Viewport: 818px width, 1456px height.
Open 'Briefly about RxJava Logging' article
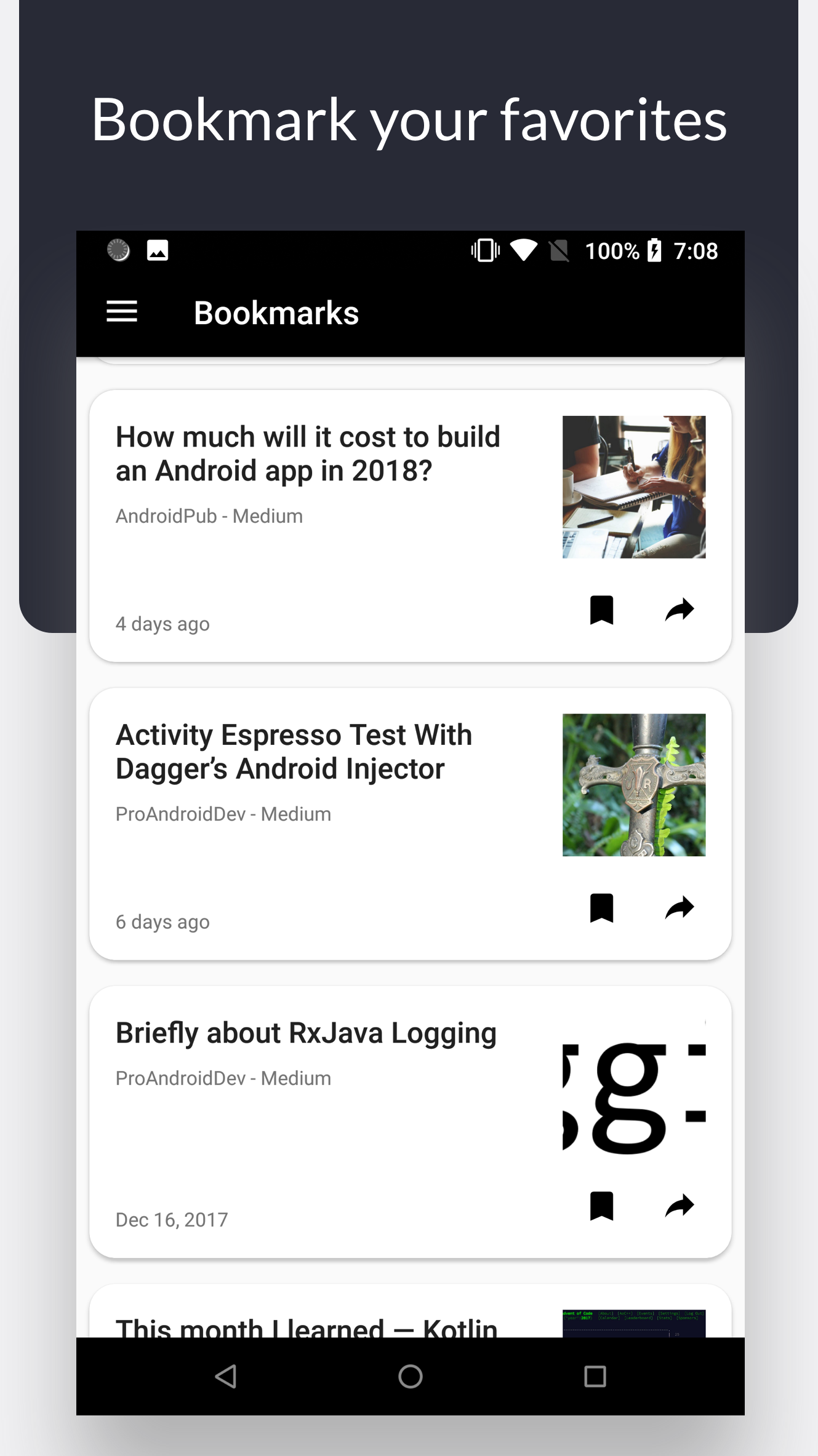click(x=306, y=1033)
